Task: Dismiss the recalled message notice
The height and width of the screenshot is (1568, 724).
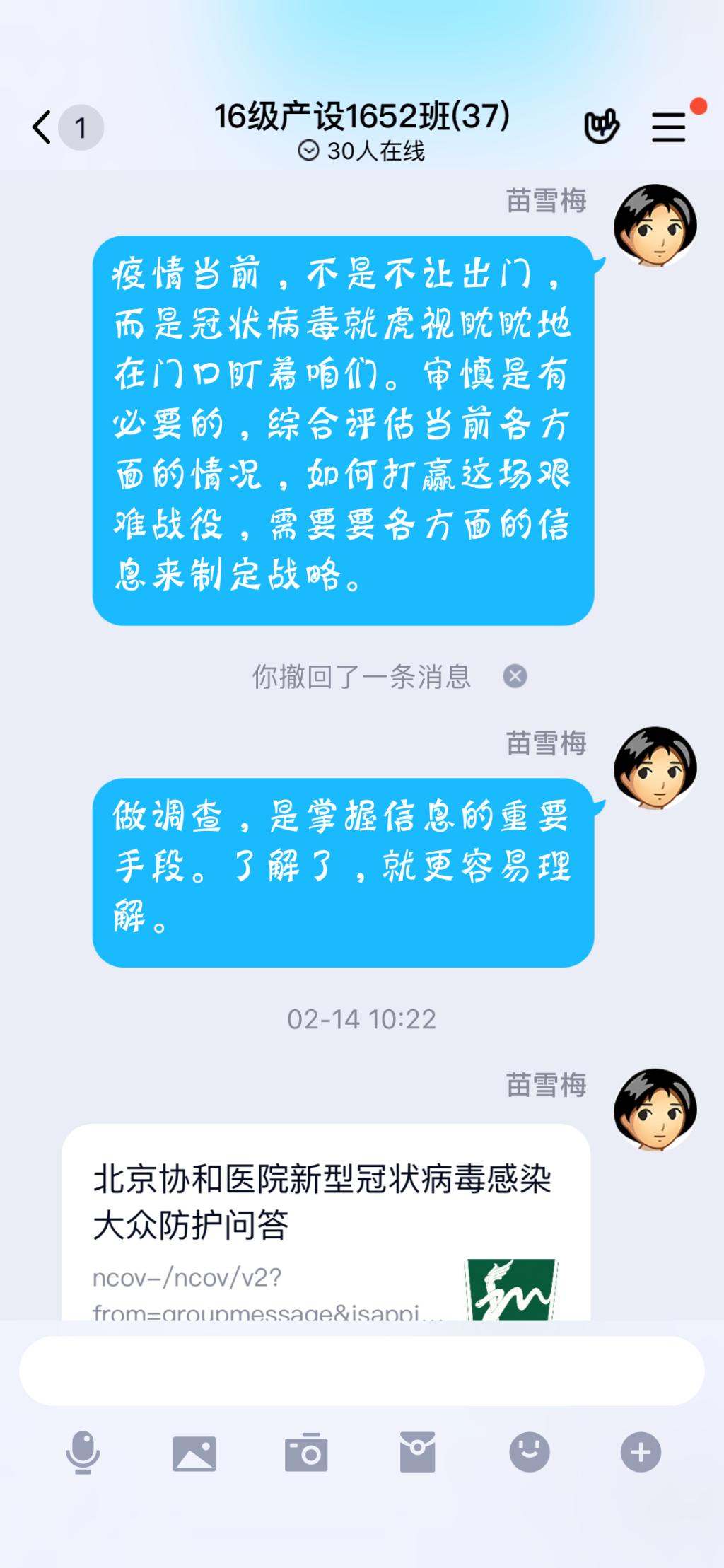Action: coord(515,677)
